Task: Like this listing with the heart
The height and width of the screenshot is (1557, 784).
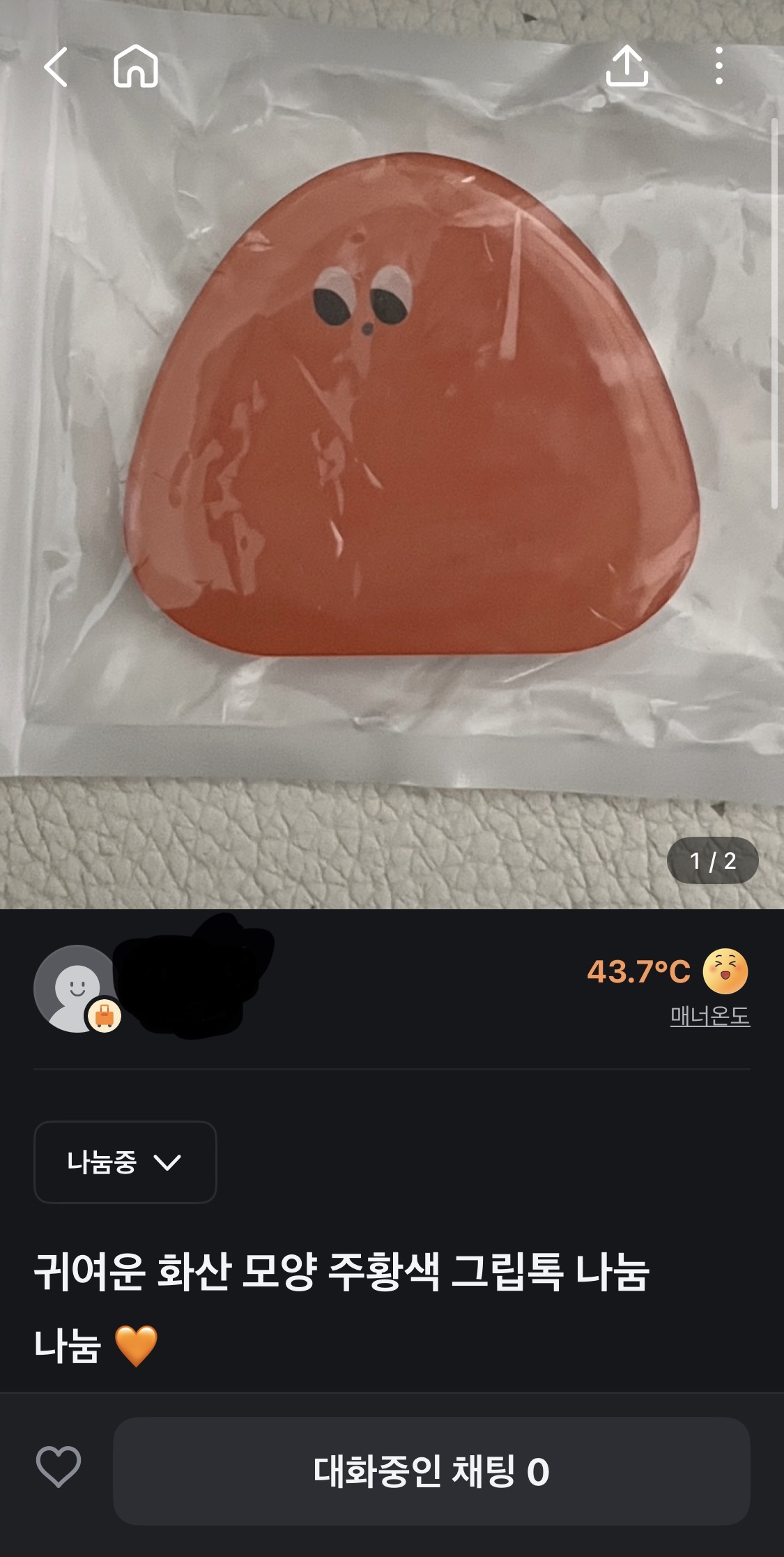Action: (59, 1466)
